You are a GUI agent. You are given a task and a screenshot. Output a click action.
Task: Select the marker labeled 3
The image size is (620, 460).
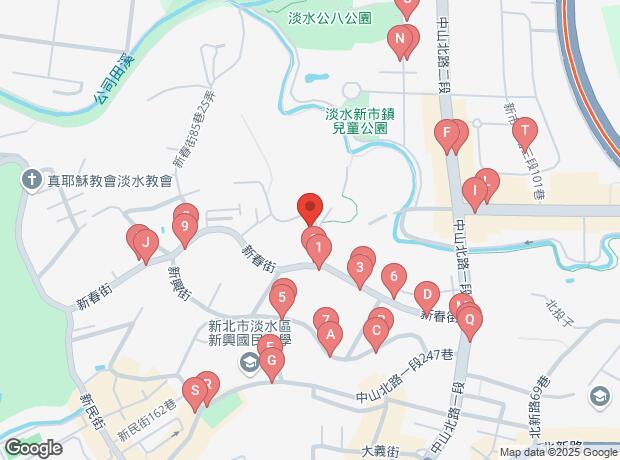(x=358, y=268)
